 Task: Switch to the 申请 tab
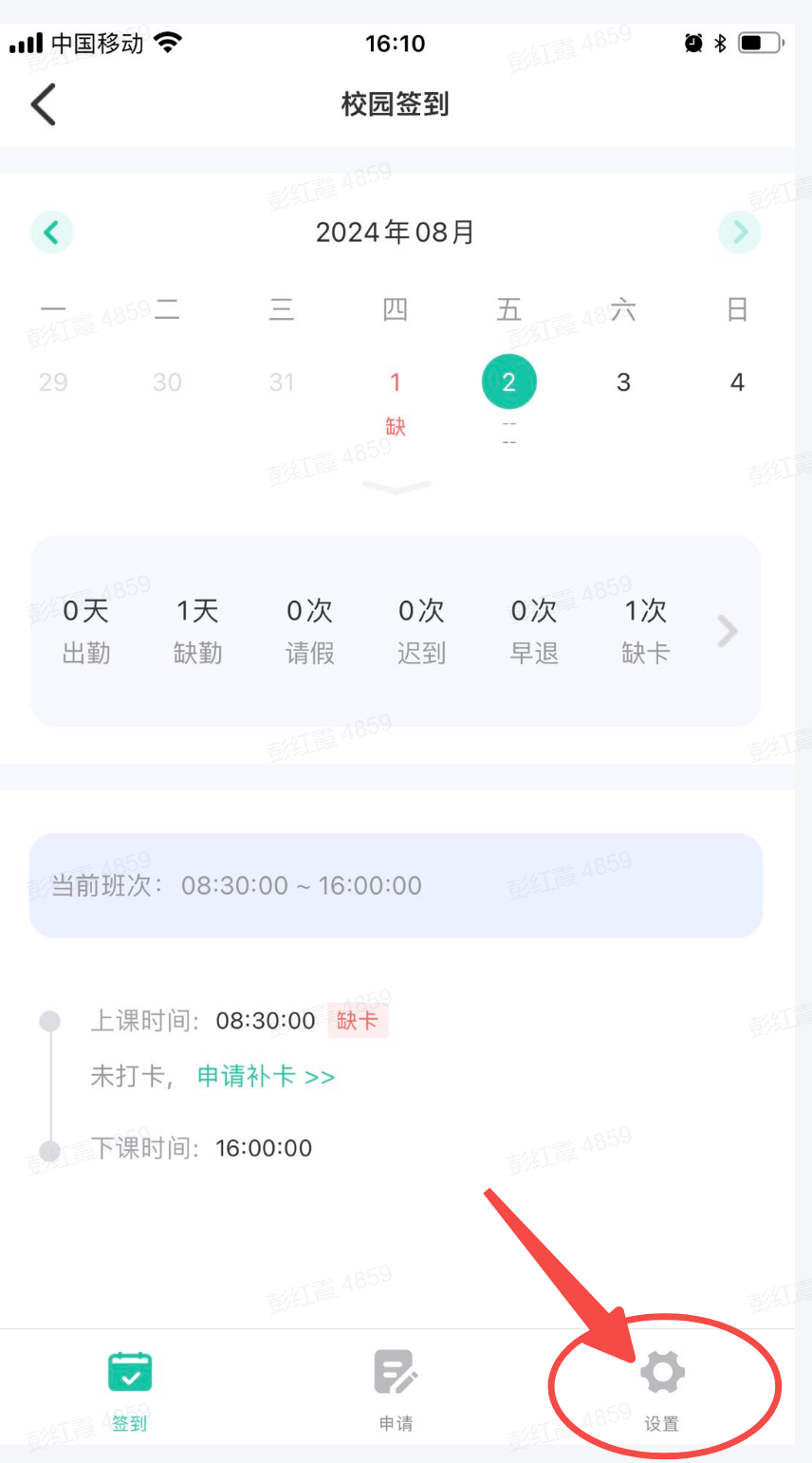(396, 1387)
